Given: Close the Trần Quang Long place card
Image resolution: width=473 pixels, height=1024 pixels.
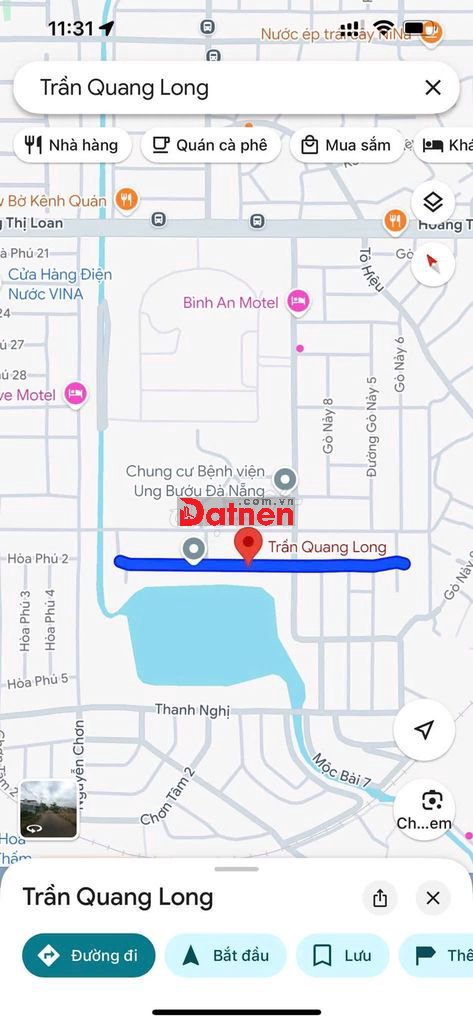Looking at the screenshot, I should pyautogui.click(x=432, y=898).
